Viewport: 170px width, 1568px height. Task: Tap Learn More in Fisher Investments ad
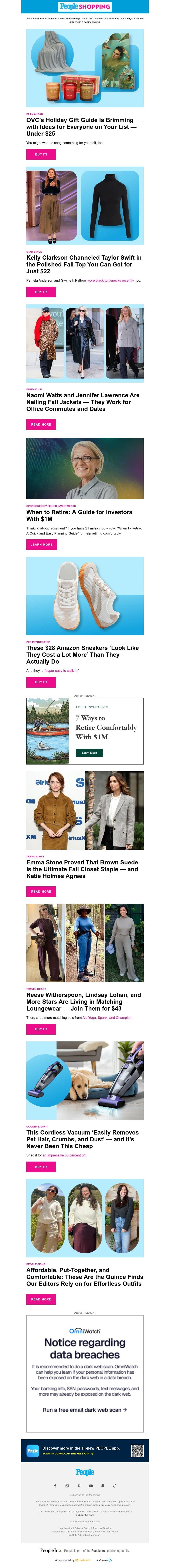pos(89,752)
